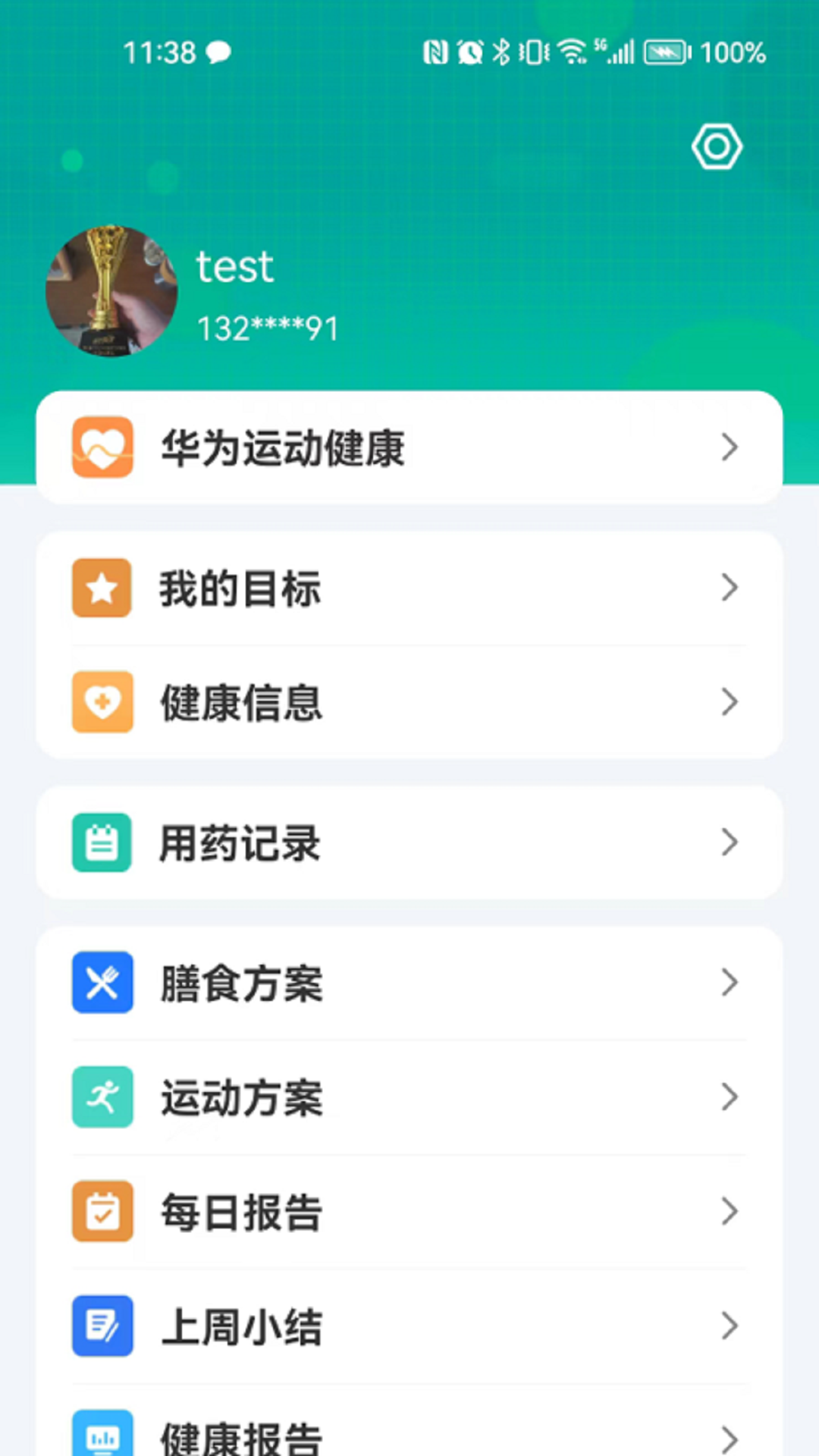Select the 膳食方案 fork and knife icon

point(102,982)
